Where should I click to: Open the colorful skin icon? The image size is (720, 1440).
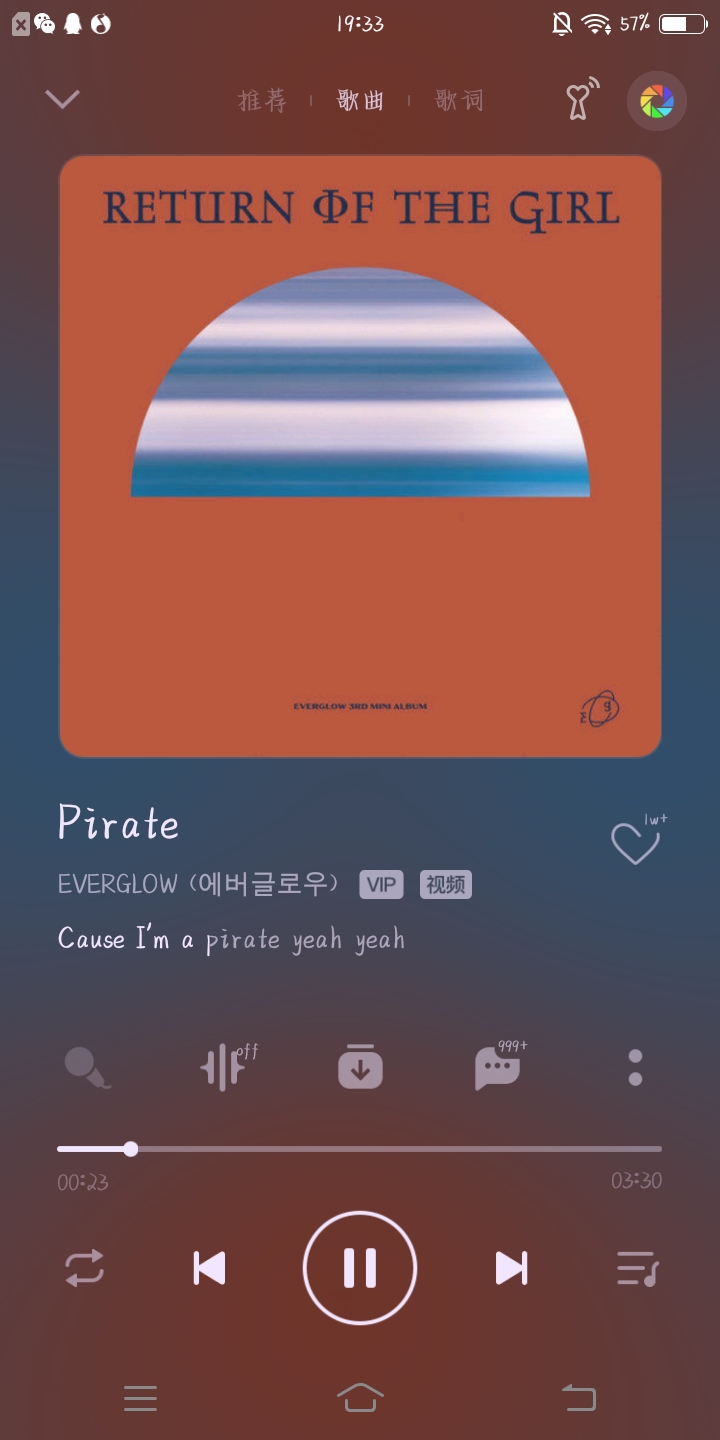pos(656,101)
